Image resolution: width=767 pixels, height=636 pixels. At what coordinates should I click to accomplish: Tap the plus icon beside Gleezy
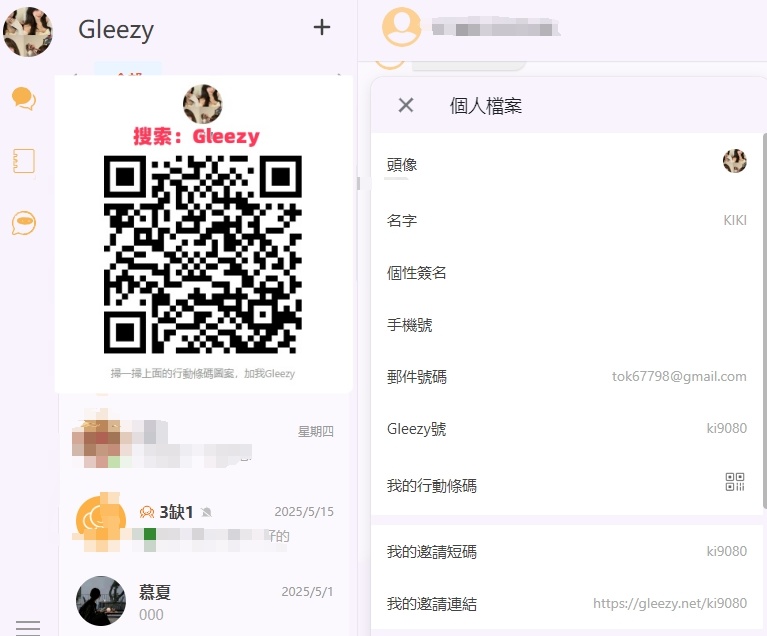(322, 28)
